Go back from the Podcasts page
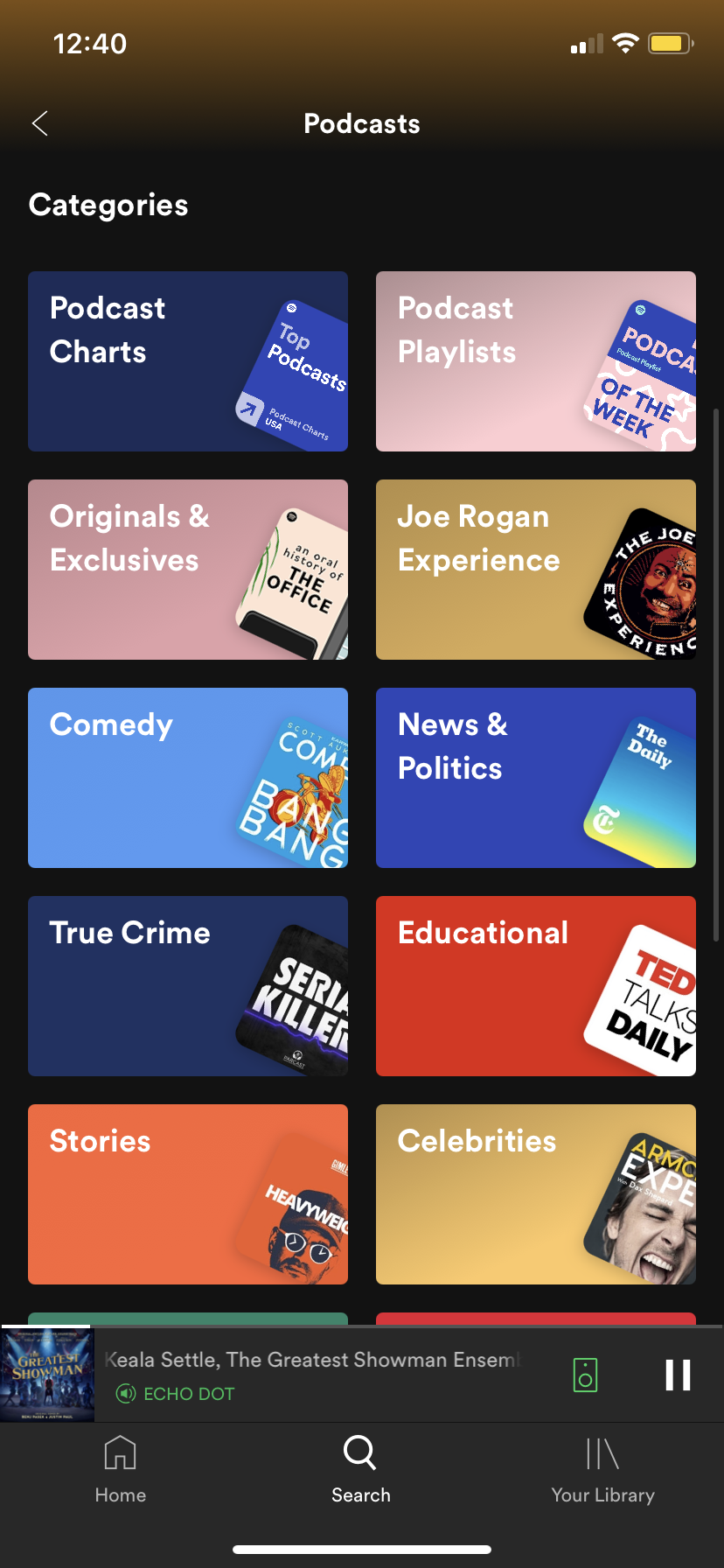This screenshot has height=1568, width=724. (x=40, y=123)
